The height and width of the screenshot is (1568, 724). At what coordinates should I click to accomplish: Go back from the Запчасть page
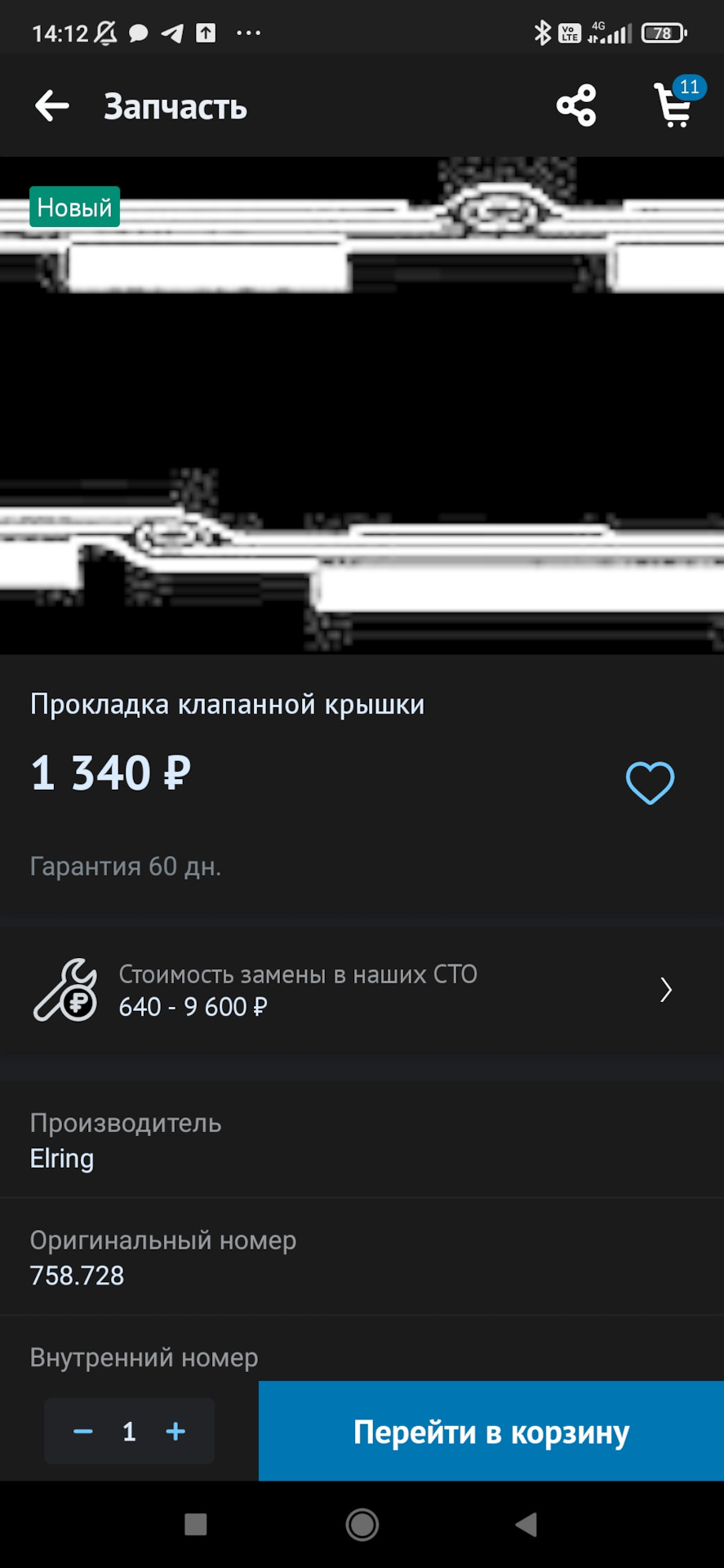[x=52, y=106]
